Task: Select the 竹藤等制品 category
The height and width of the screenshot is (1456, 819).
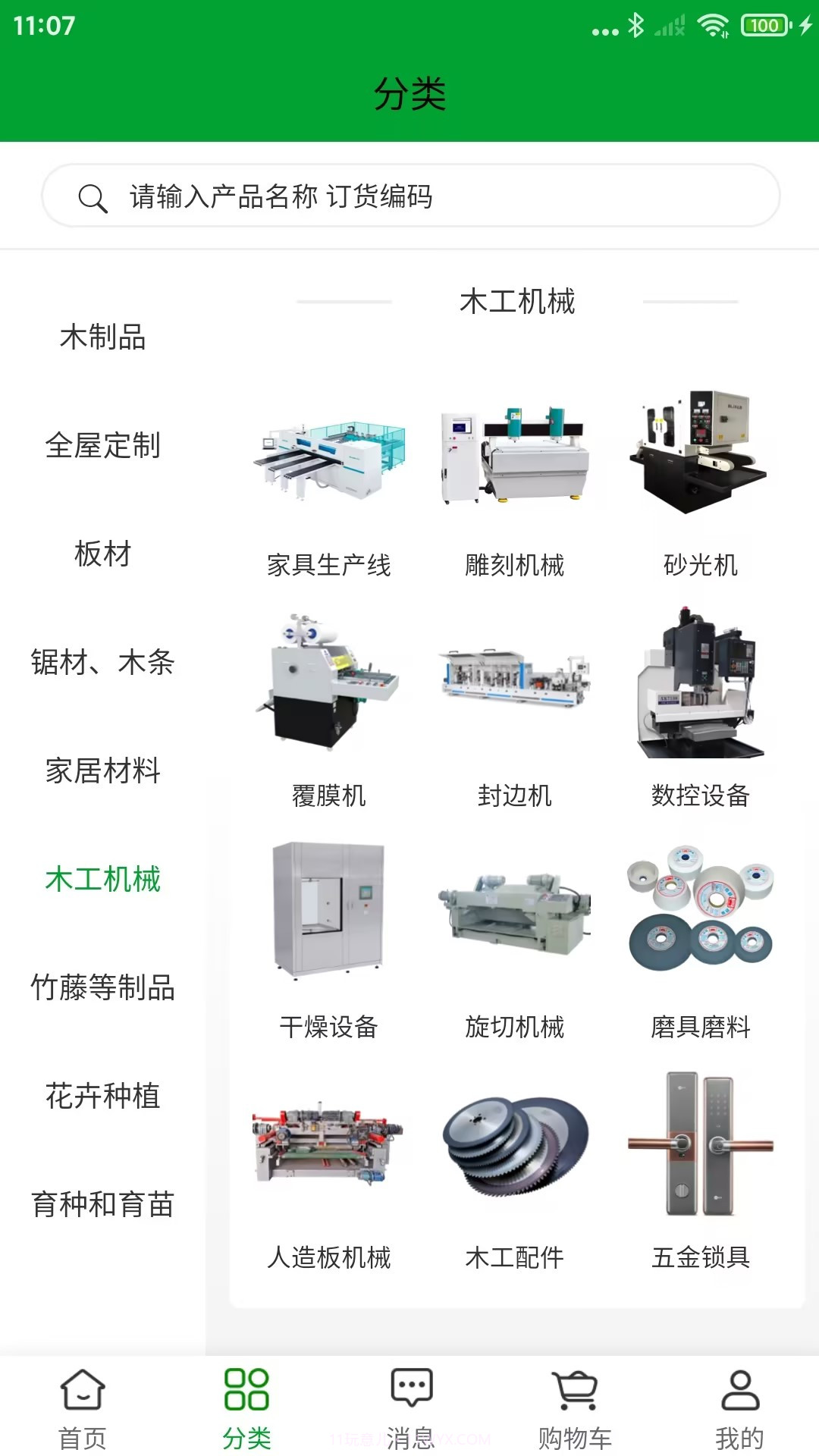Action: pos(102,988)
